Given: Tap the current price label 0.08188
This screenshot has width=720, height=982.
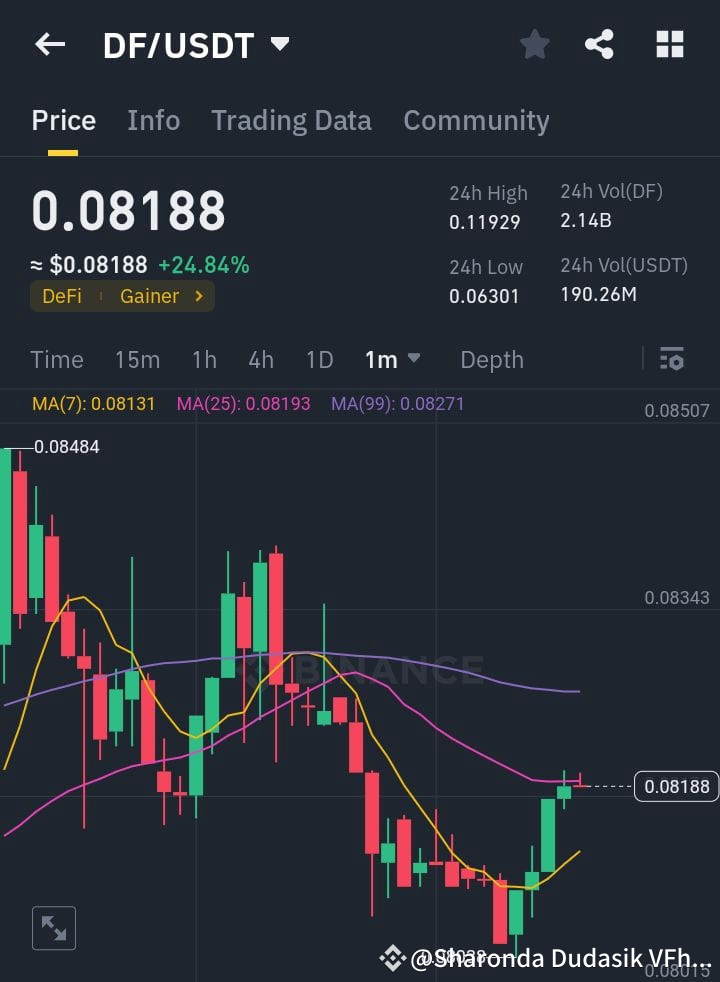Looking at the screenshot, I should (676, 787).
